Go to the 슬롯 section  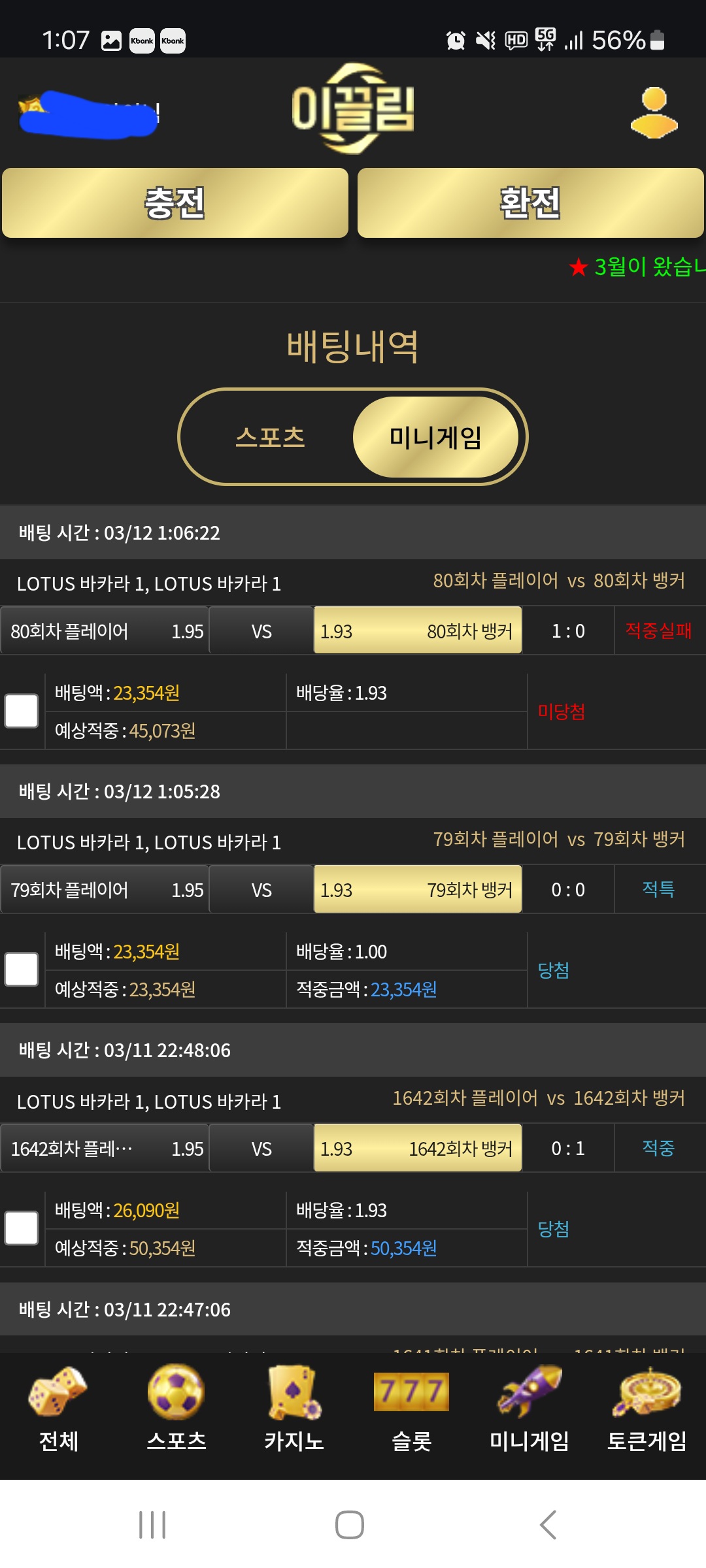pyautogui.click(x=412, y=1409)
